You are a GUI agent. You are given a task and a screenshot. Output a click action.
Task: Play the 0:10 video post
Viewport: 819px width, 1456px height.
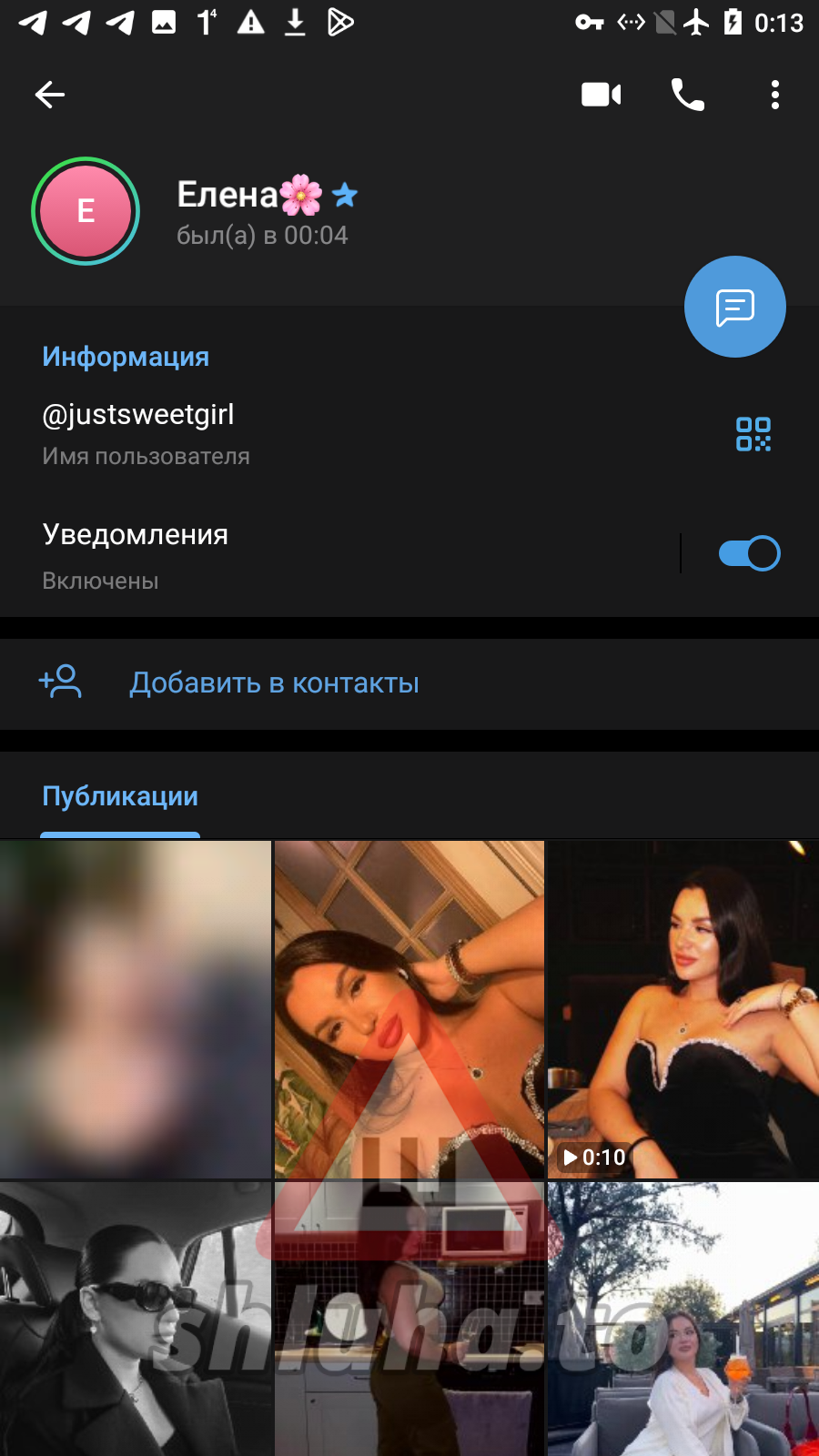pyautogui.click(x=682, y=1009)
